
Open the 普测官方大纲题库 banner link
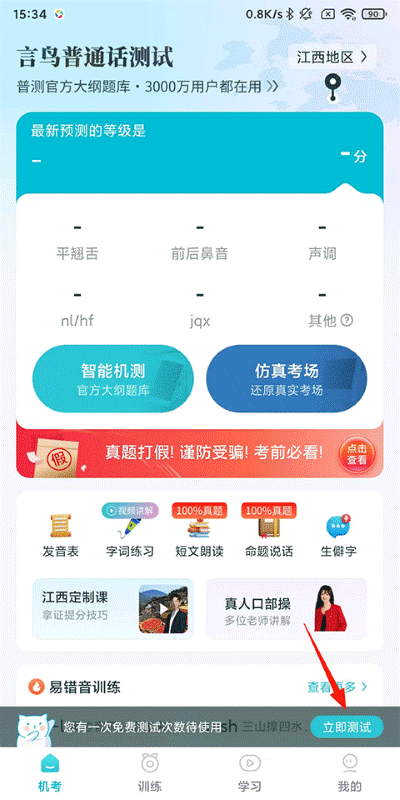pyautogui.click(x=148, y=86)
